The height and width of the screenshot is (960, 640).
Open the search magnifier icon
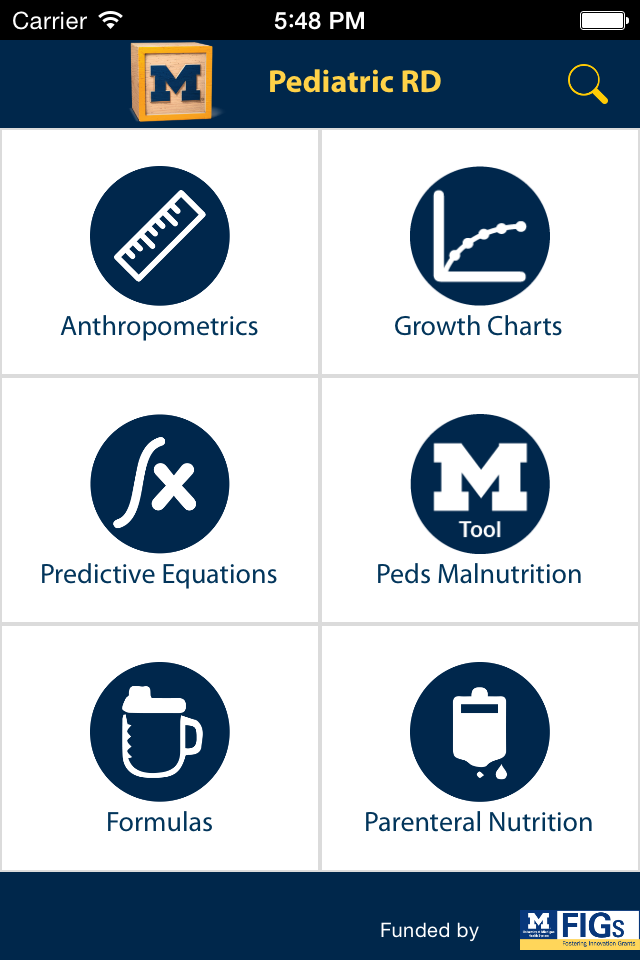[x=588, y=84]
